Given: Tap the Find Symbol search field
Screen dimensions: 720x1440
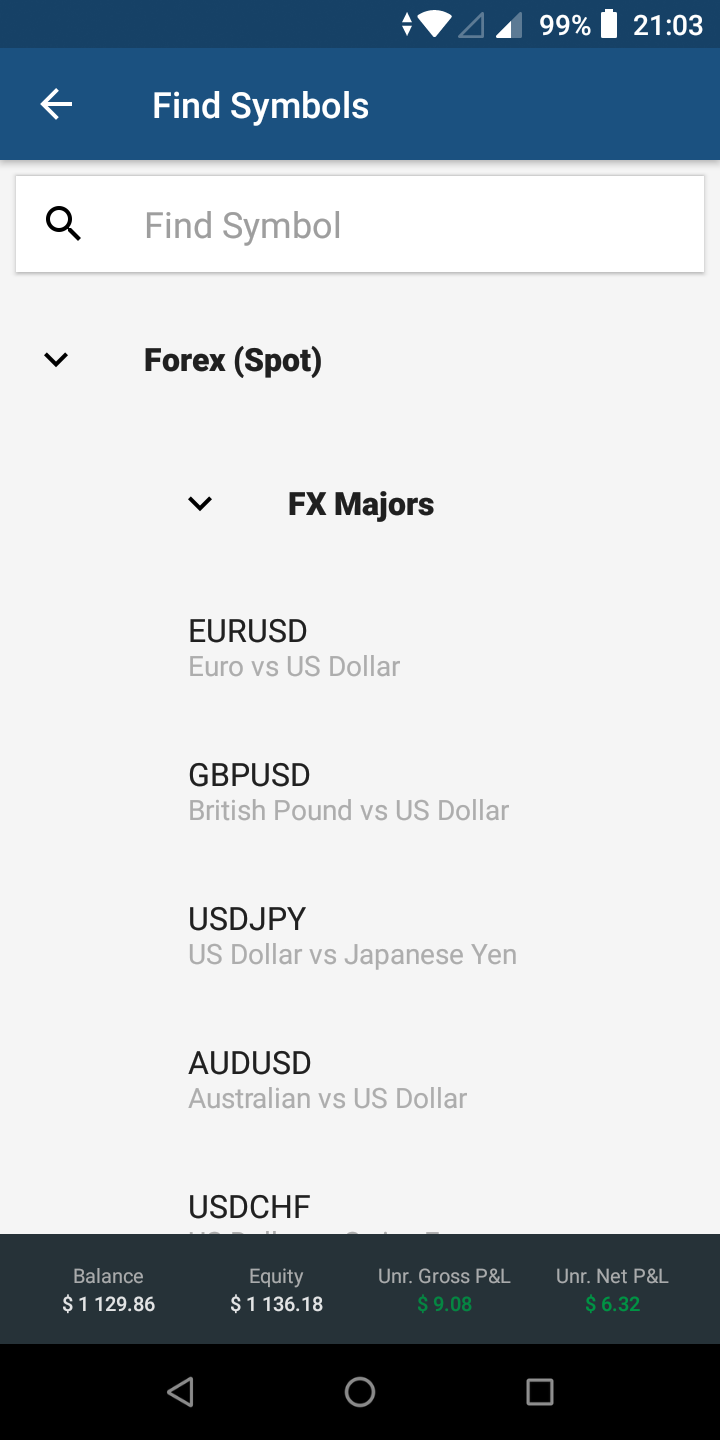Looking at the screenshot, I should (x=400, y=225).
